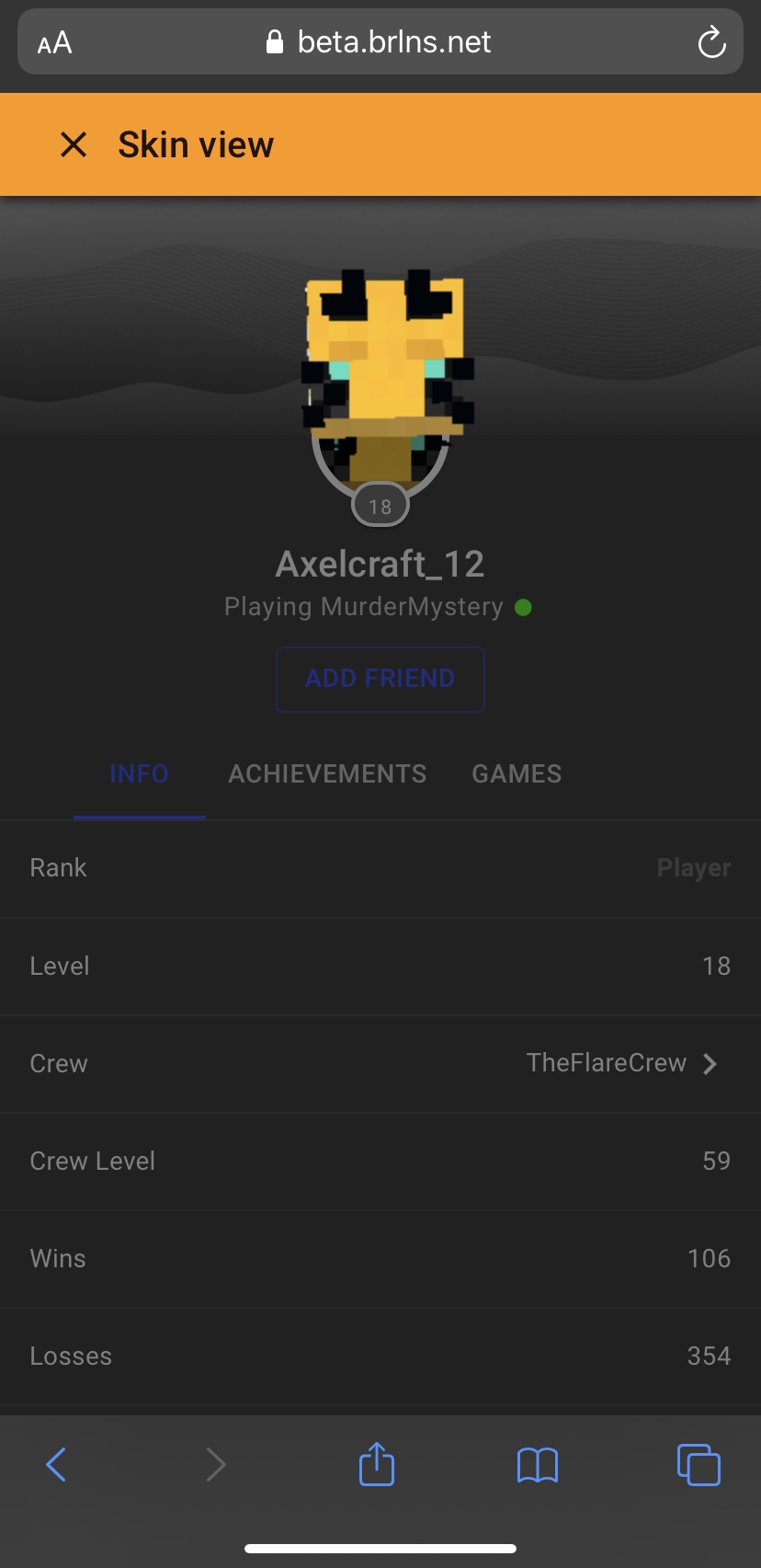
Task: Switch to the Achievements tab
Action: (327, 773)
